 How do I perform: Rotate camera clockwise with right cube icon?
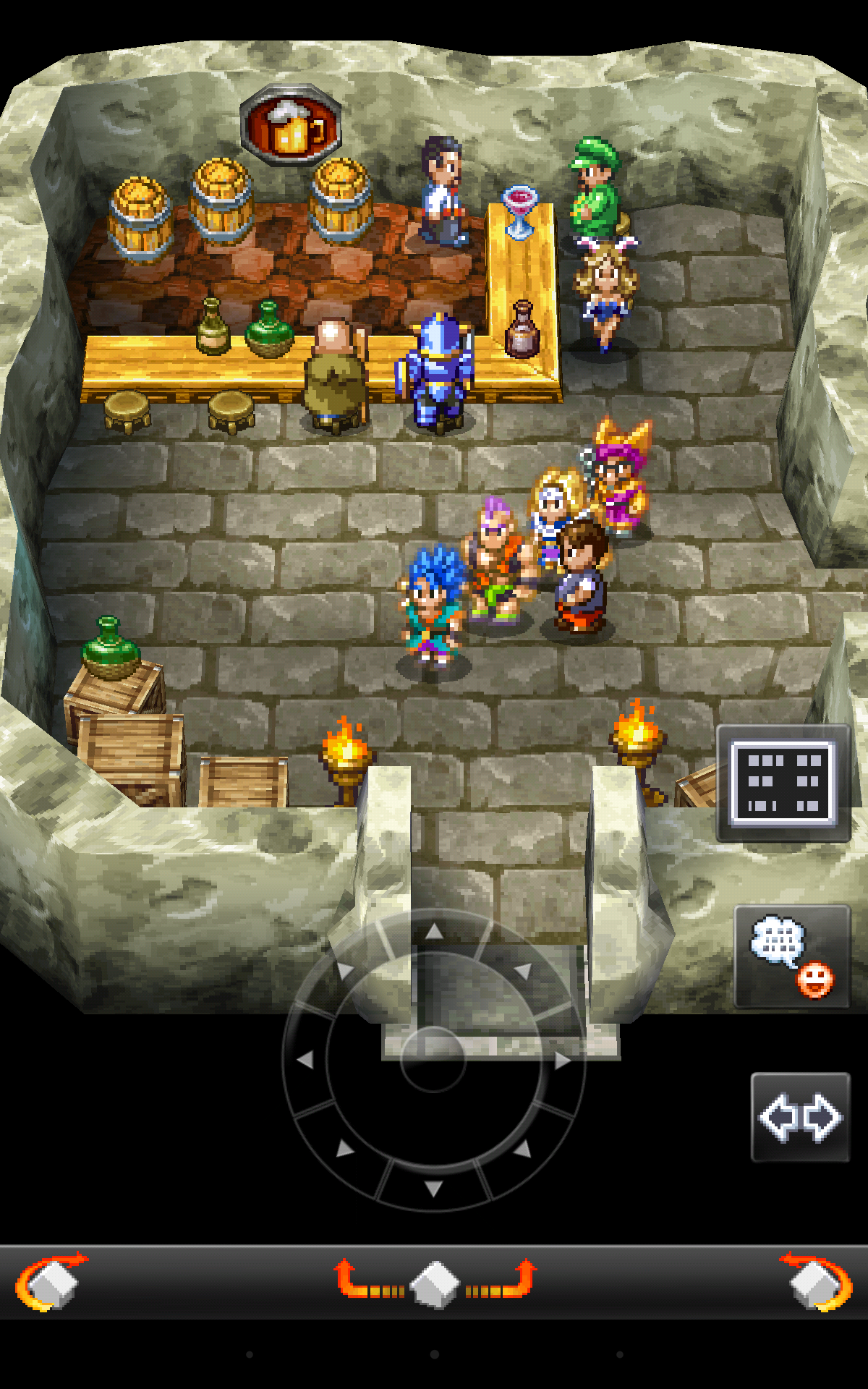click(x=817, y=1283)
